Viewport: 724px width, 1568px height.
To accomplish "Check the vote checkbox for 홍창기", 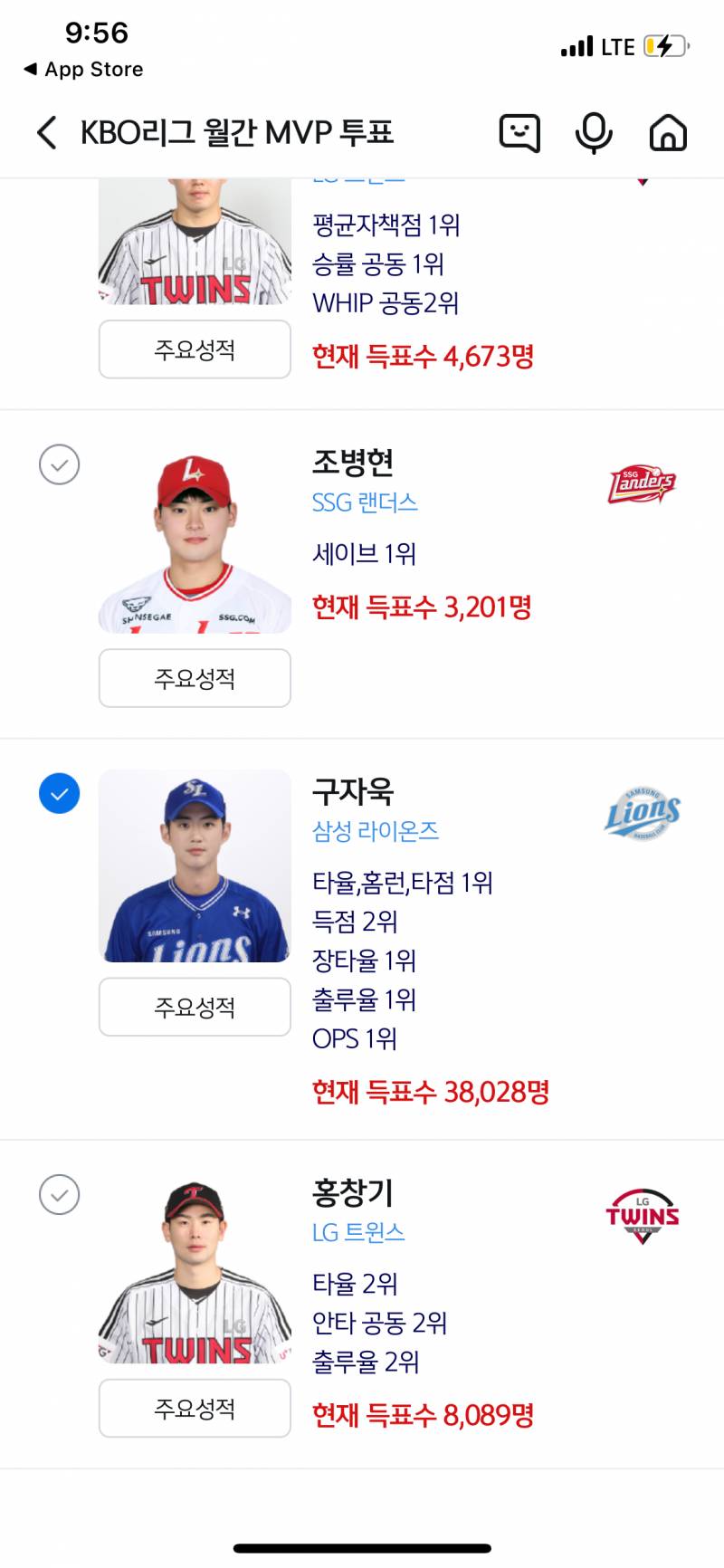I will [60, 1194].
